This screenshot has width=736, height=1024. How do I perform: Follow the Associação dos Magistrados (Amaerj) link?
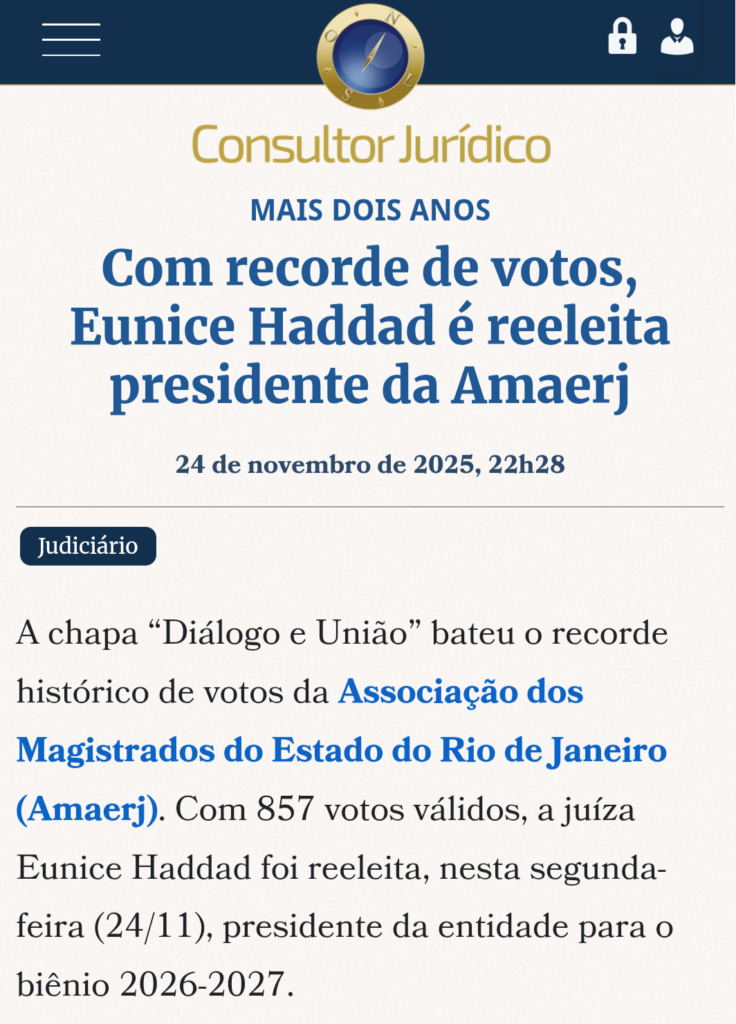click(x=341, y=750)
